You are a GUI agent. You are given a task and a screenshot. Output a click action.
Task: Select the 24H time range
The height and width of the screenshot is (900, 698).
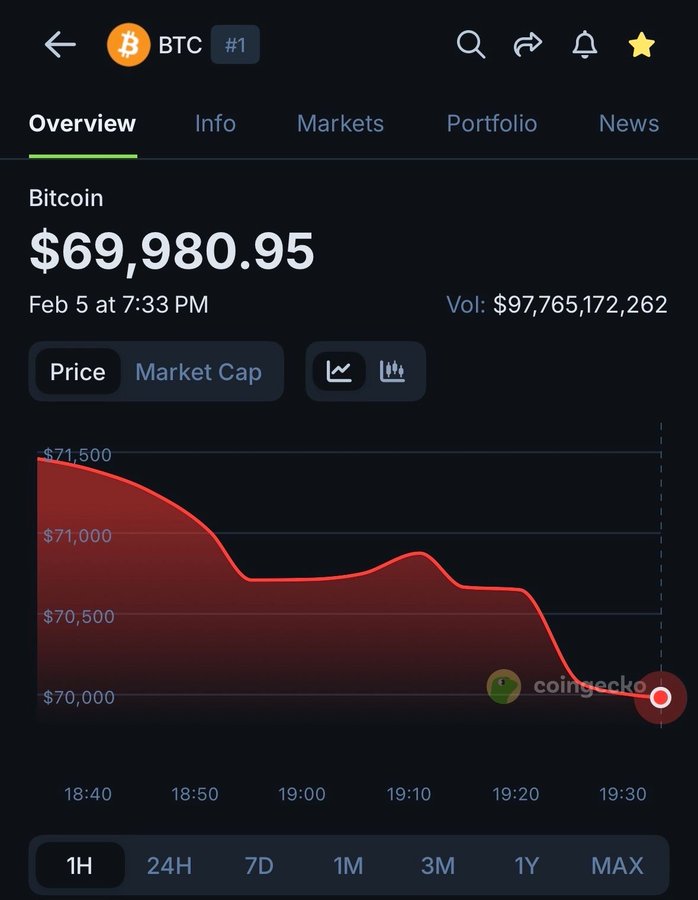[x=169, y=866]
